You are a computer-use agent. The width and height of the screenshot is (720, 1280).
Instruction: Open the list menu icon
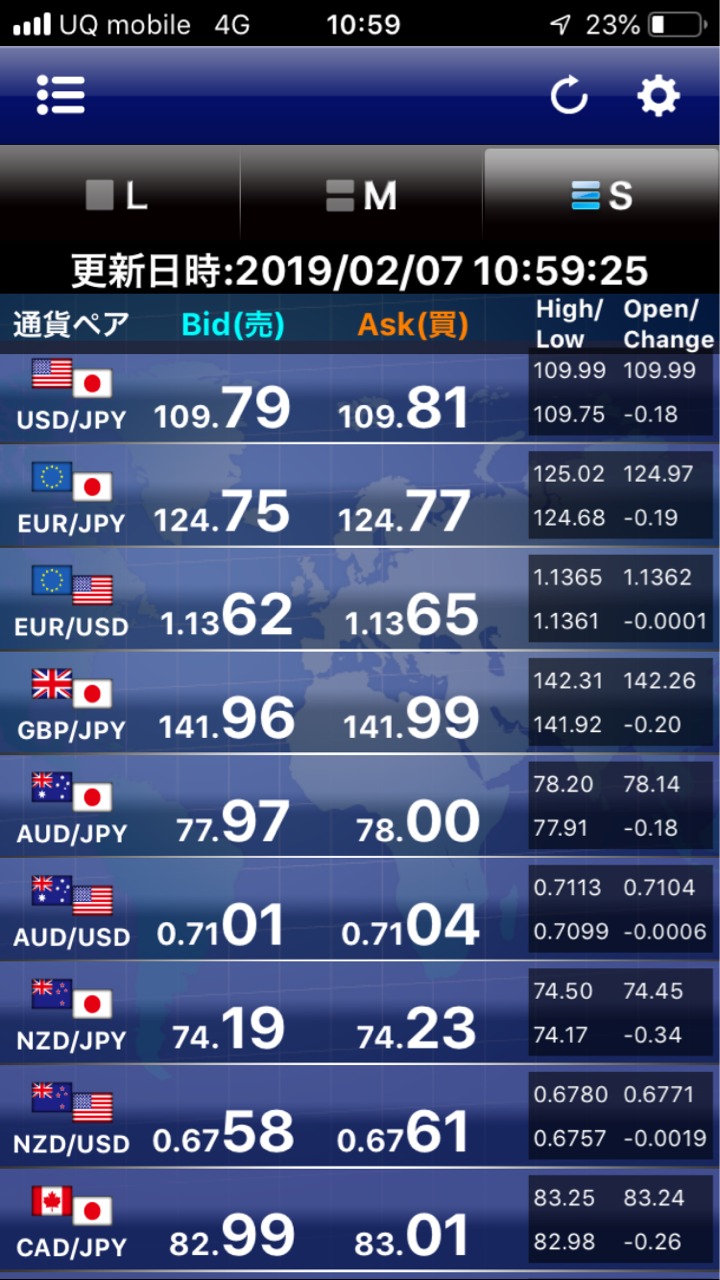click(60, 95)
